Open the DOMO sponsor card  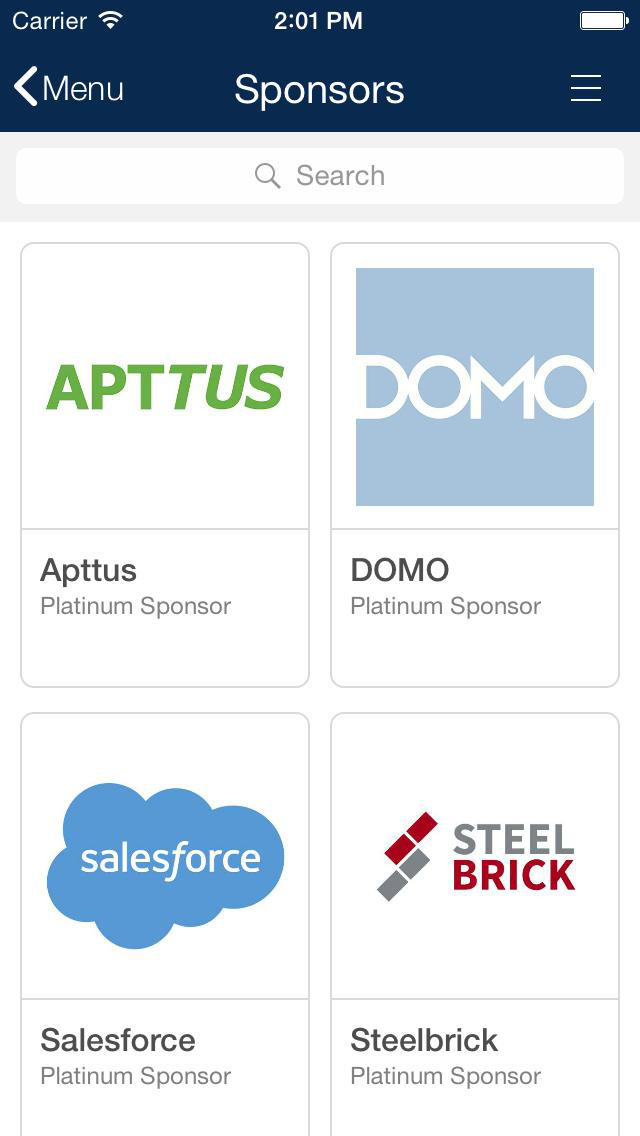tap(475, 465)
